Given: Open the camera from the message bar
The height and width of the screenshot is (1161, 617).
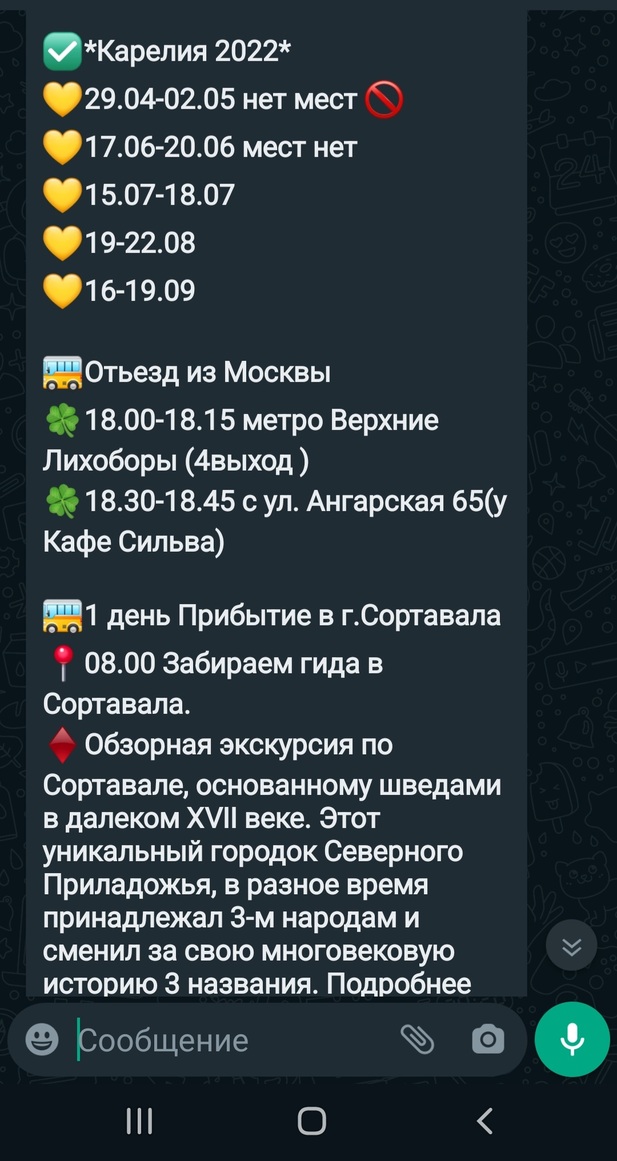Looking at the screenshot, I should point(488,1040).
